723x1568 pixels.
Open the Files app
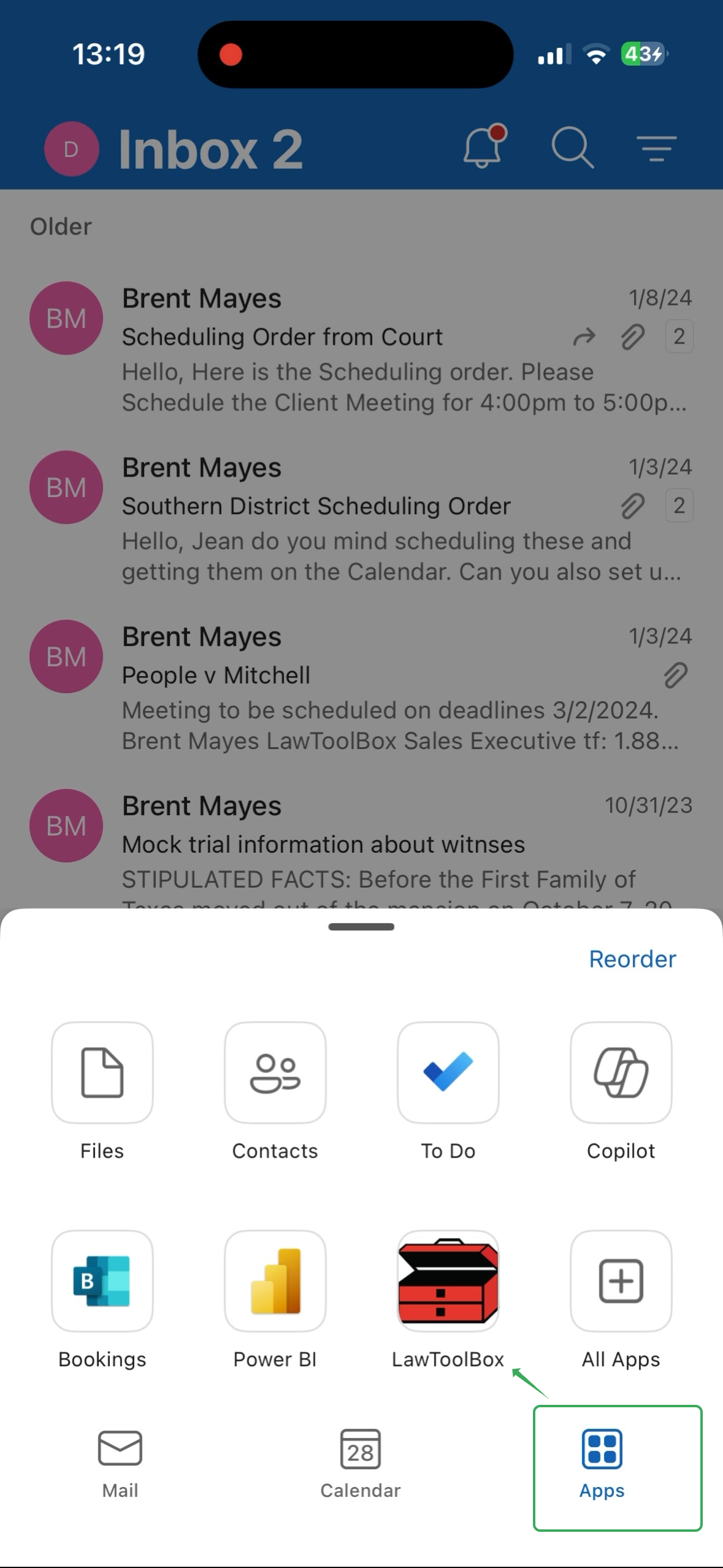pos(102,1073)
